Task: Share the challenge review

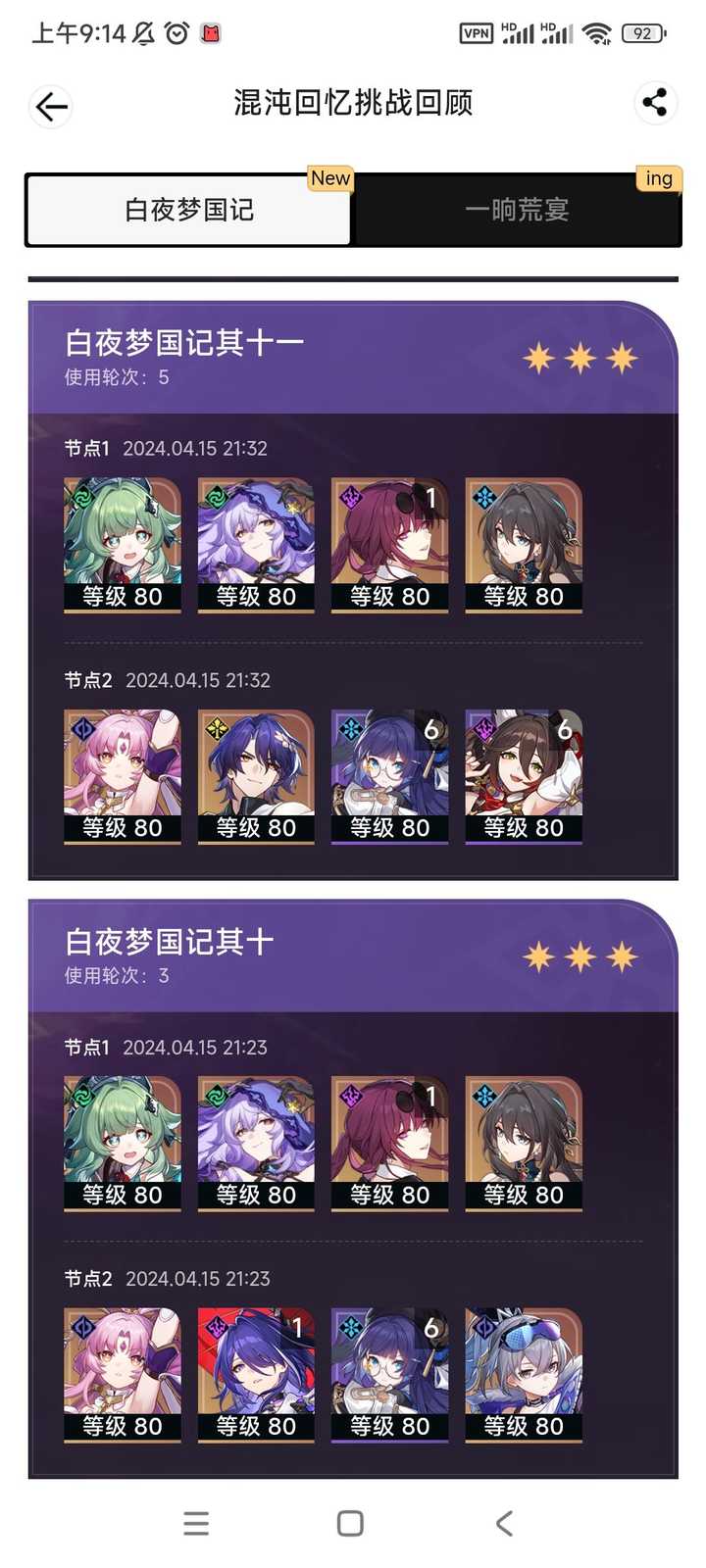Action: click(x=655, y=102)
